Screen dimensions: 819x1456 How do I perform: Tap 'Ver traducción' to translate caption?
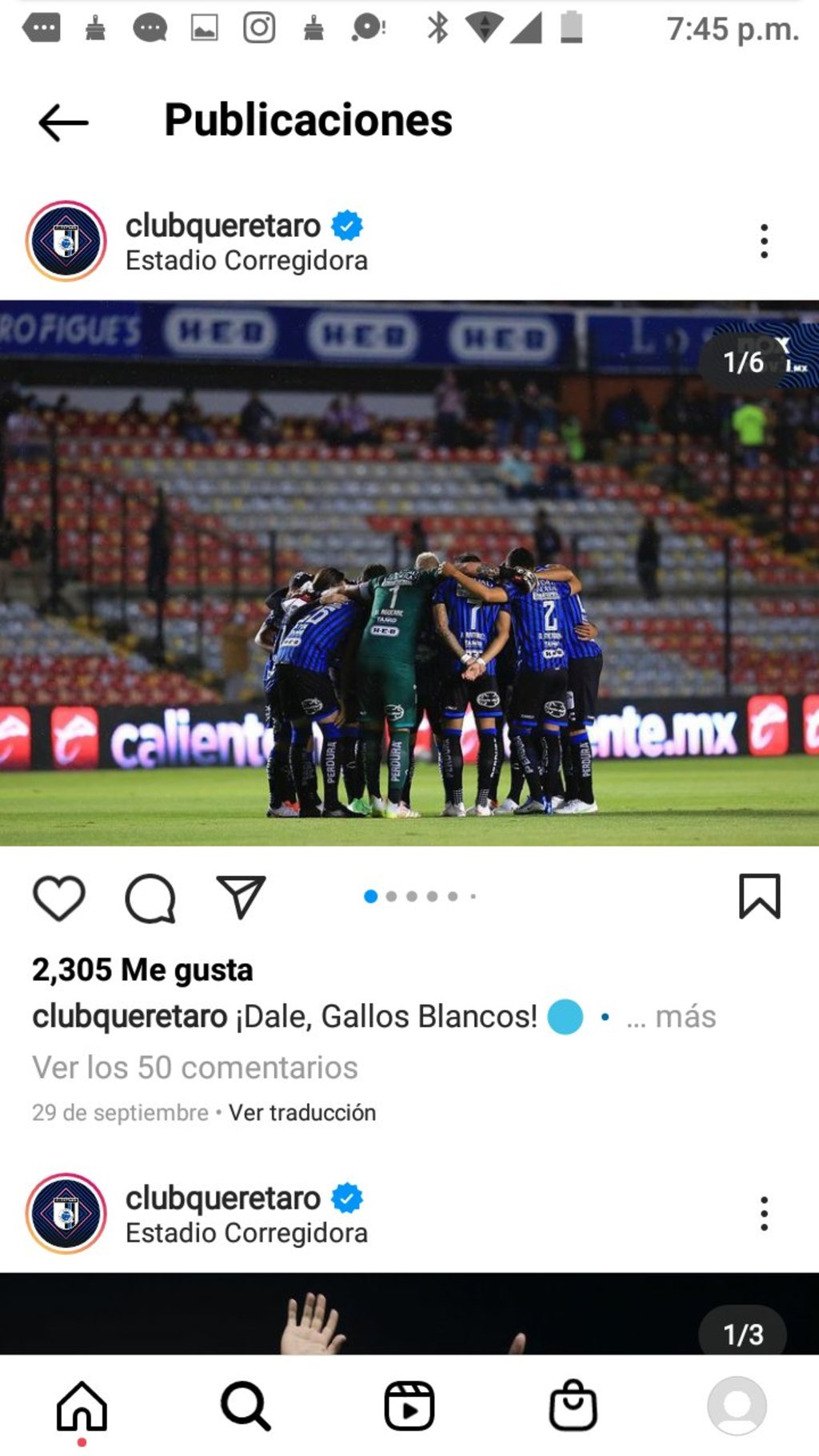click(x=302, y=1113)
